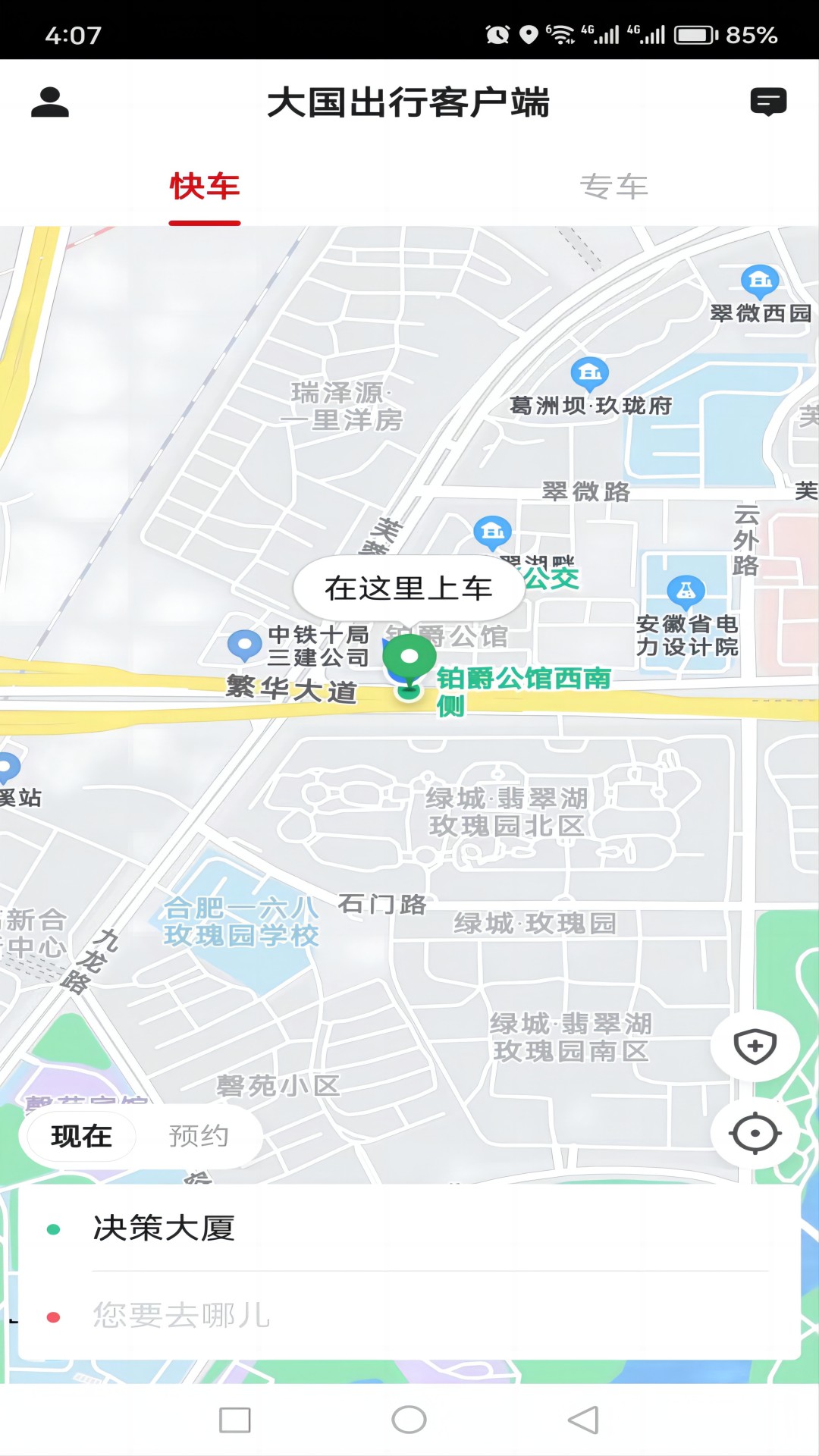Select 预约 to schedule a ride
This screenshot has height=1456, width=819.
pyautogui.click(x=199, y=1136)
